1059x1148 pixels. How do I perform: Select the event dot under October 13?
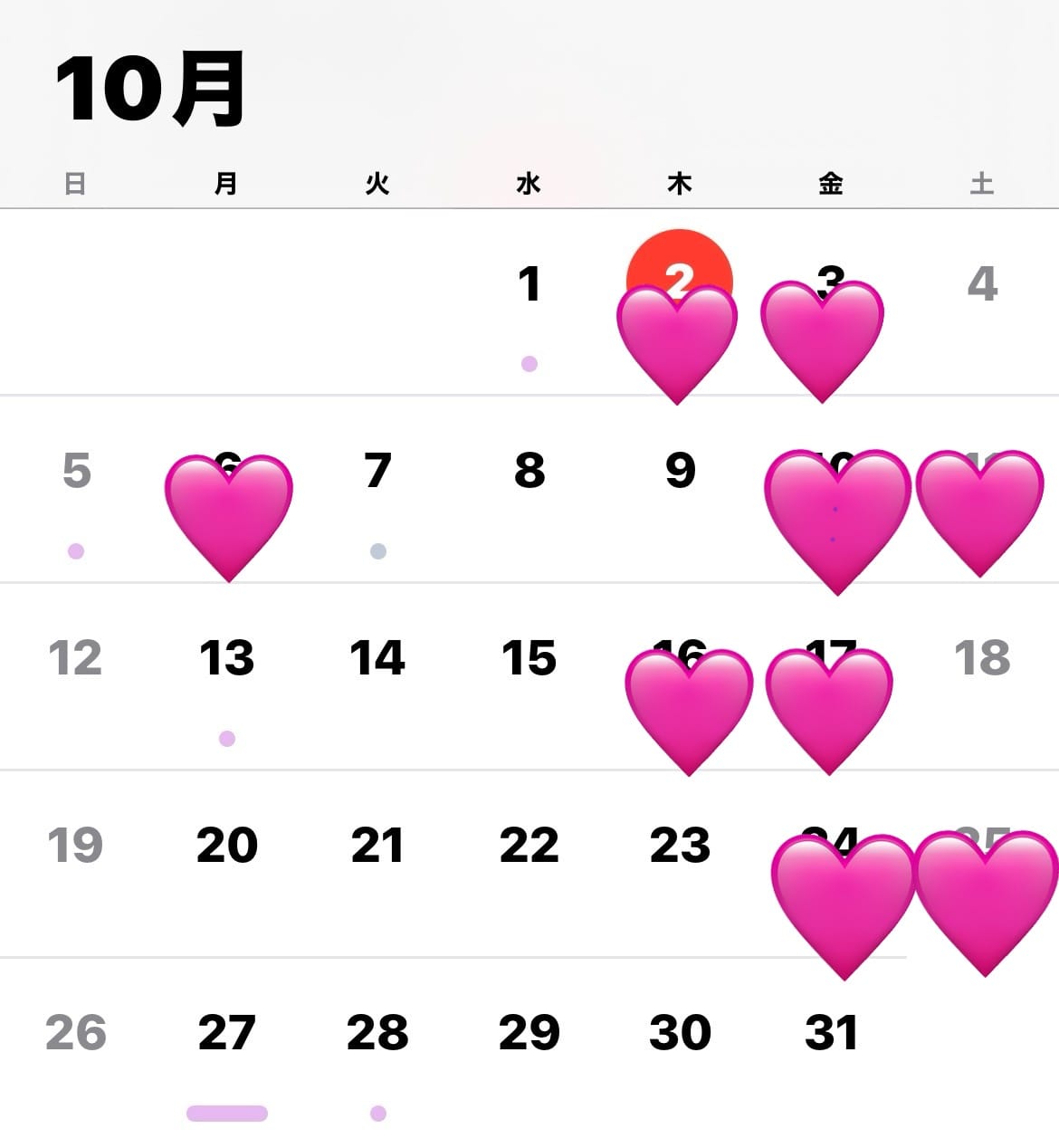pyautogui.click(x=226, y=739)
